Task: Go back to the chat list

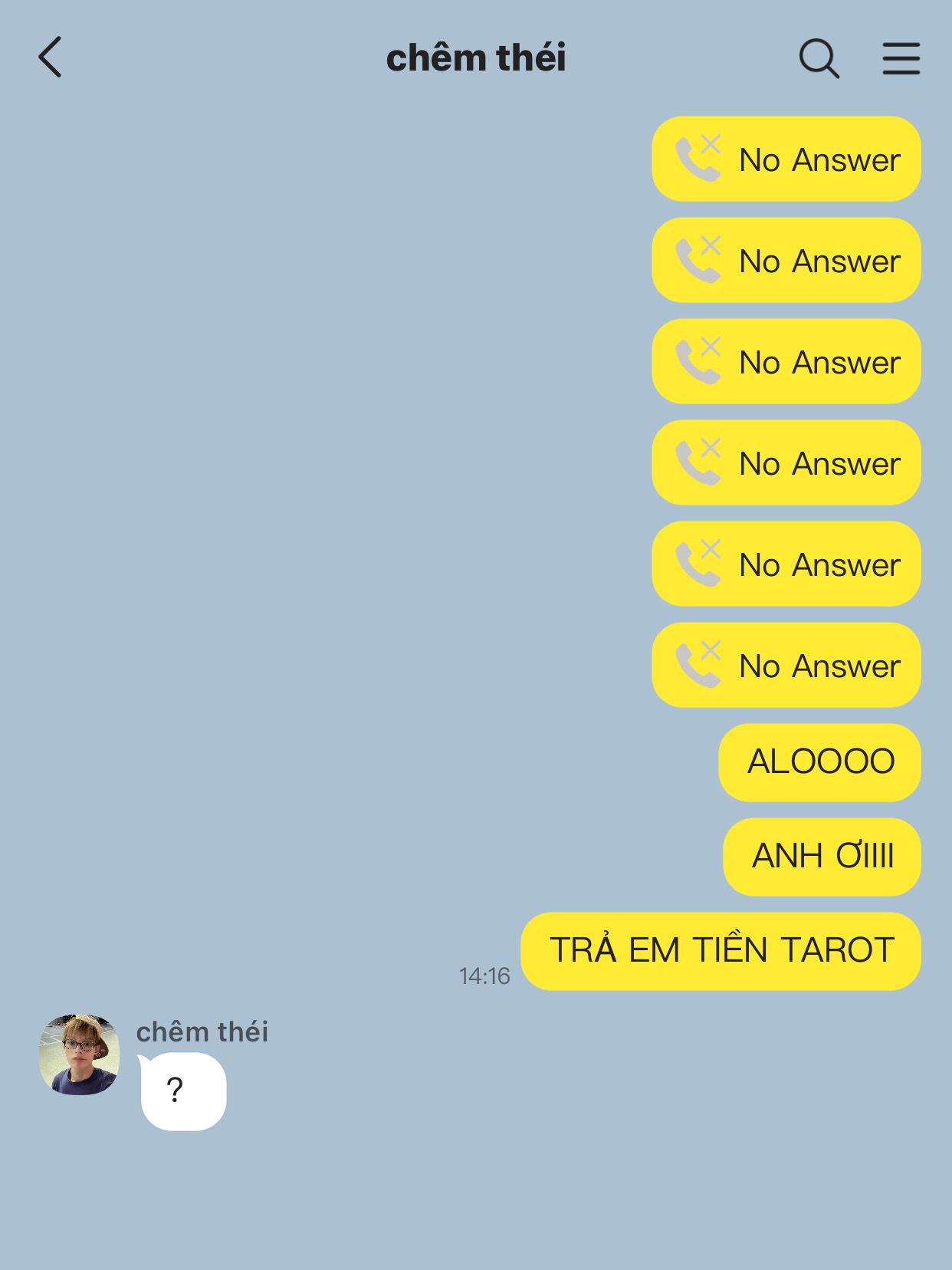Action: pyautogui.click(x=50, y=58)
